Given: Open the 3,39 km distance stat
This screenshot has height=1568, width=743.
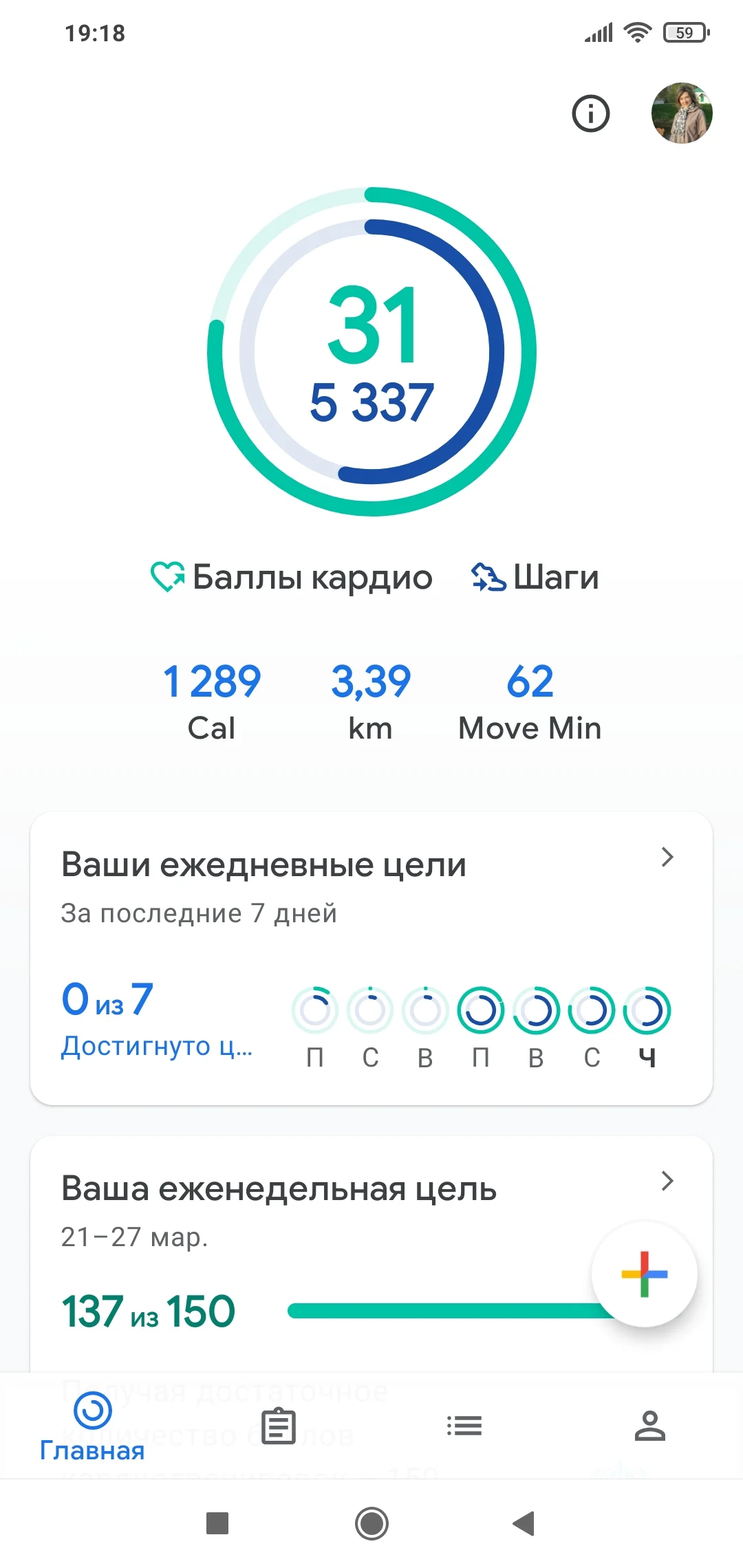Looking at the screenshot, I should click(x=371, y=701).
